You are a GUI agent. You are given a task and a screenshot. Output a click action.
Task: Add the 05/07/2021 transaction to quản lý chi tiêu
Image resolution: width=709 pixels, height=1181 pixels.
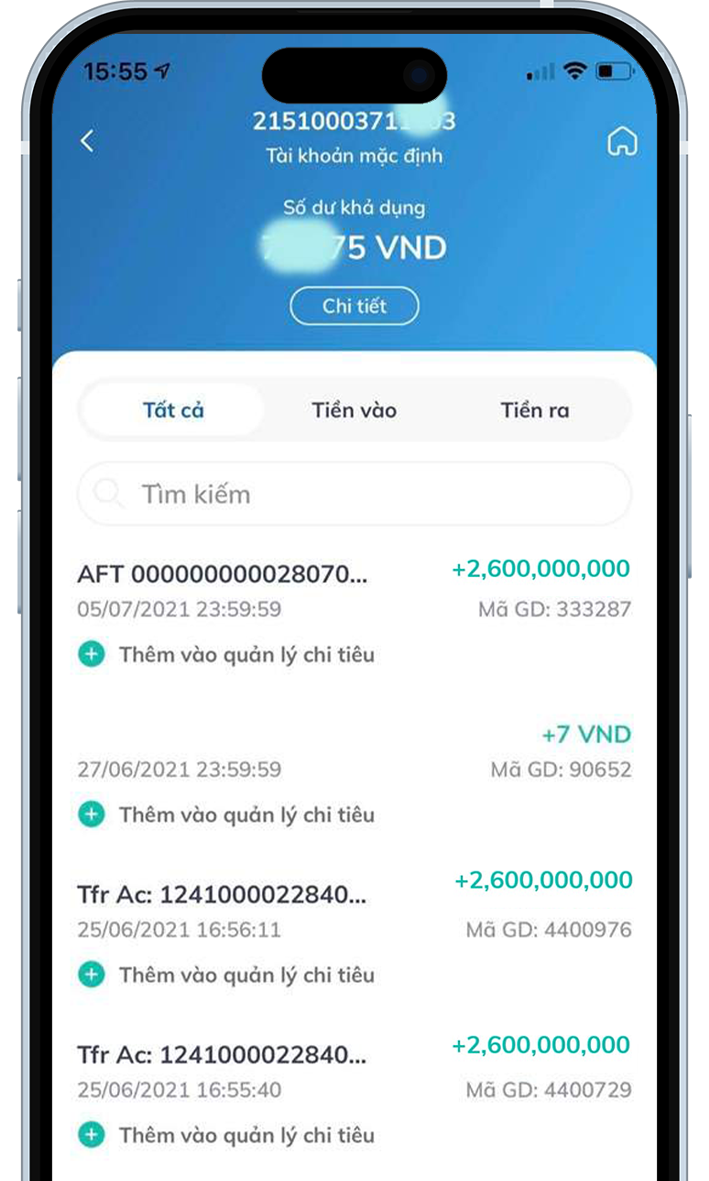(226, 655)
